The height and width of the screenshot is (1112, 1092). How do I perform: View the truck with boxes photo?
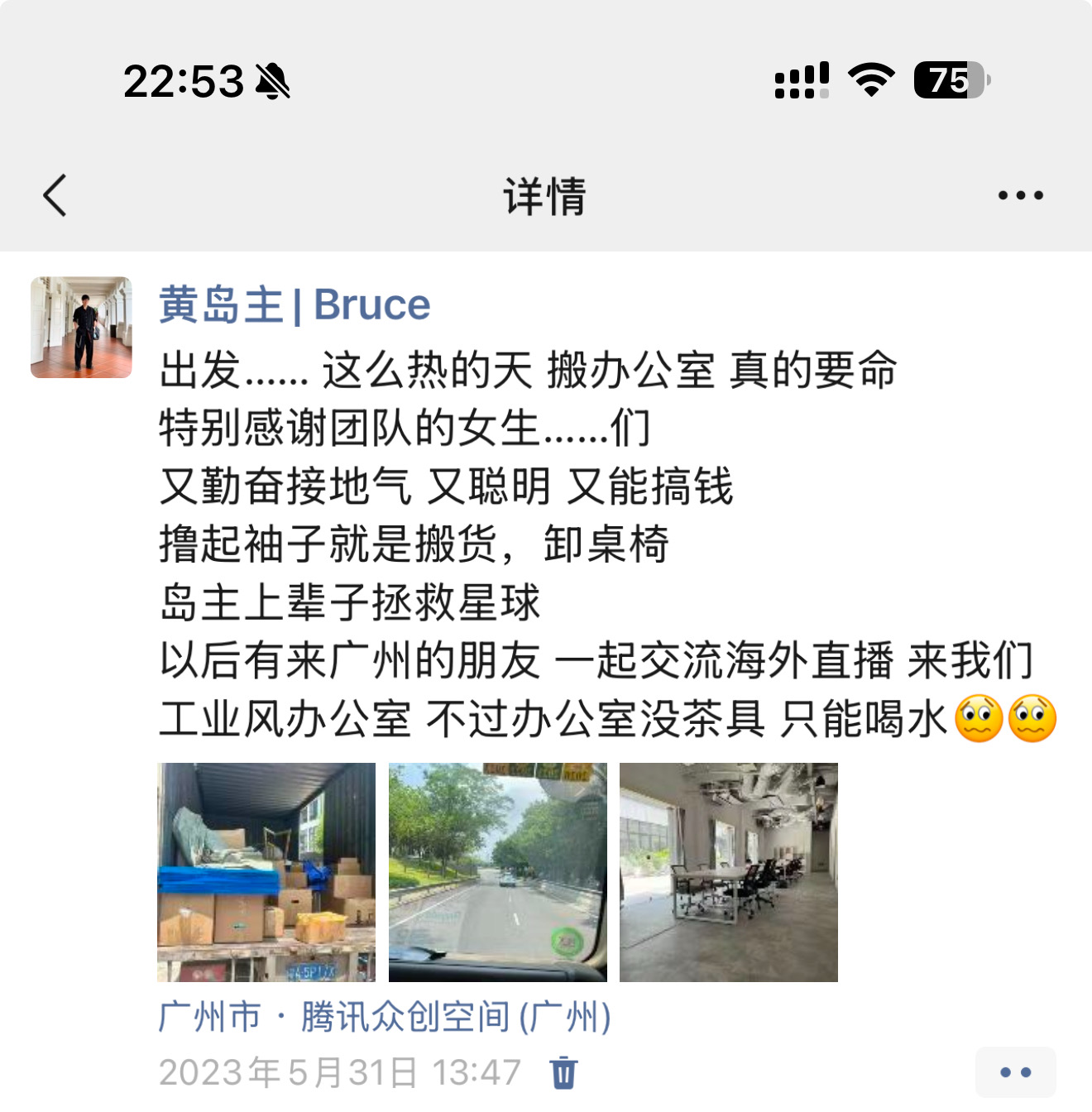tap(266, 872)
